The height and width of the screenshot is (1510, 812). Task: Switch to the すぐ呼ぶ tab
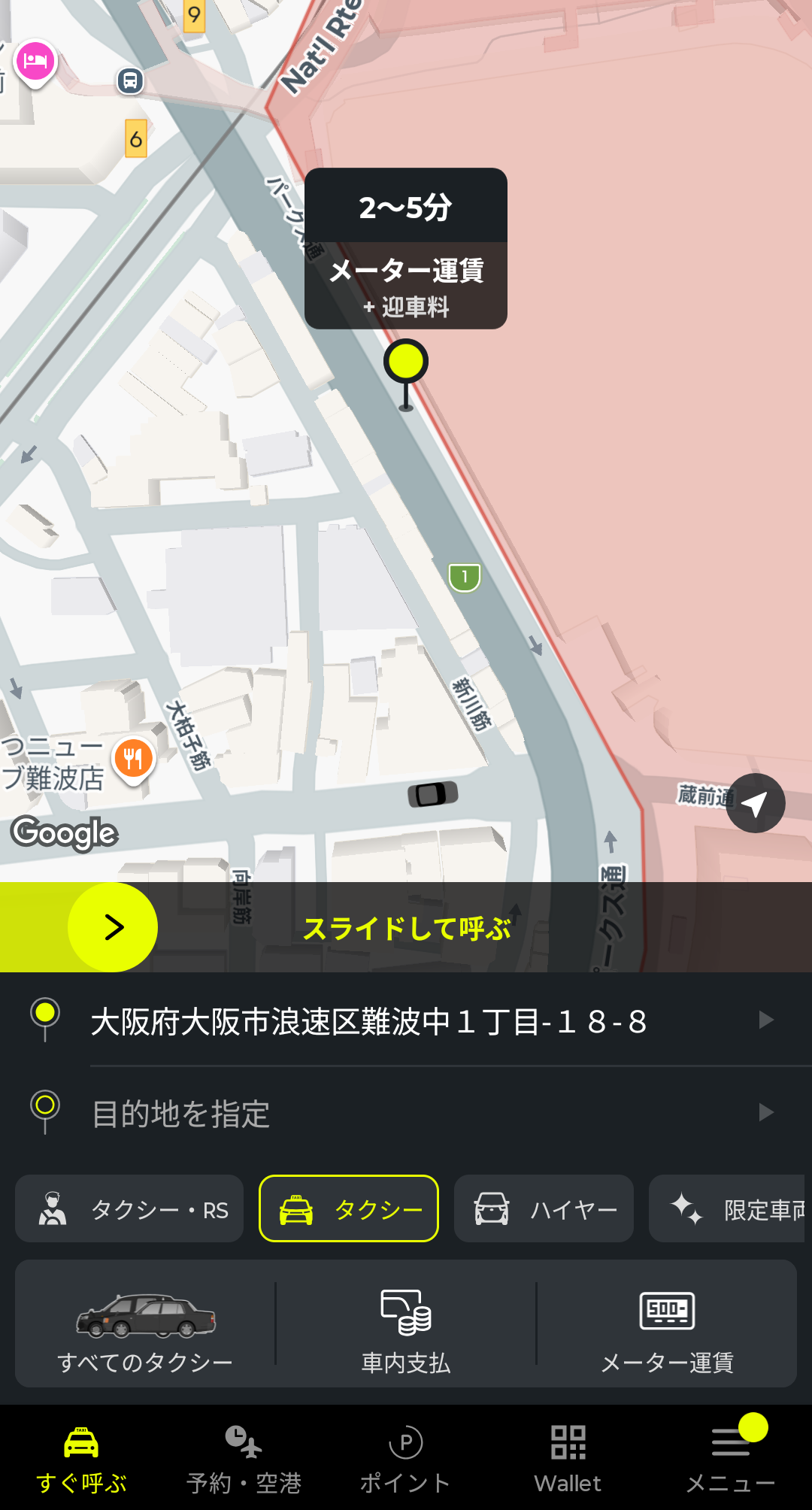[x=81, y=1459]
